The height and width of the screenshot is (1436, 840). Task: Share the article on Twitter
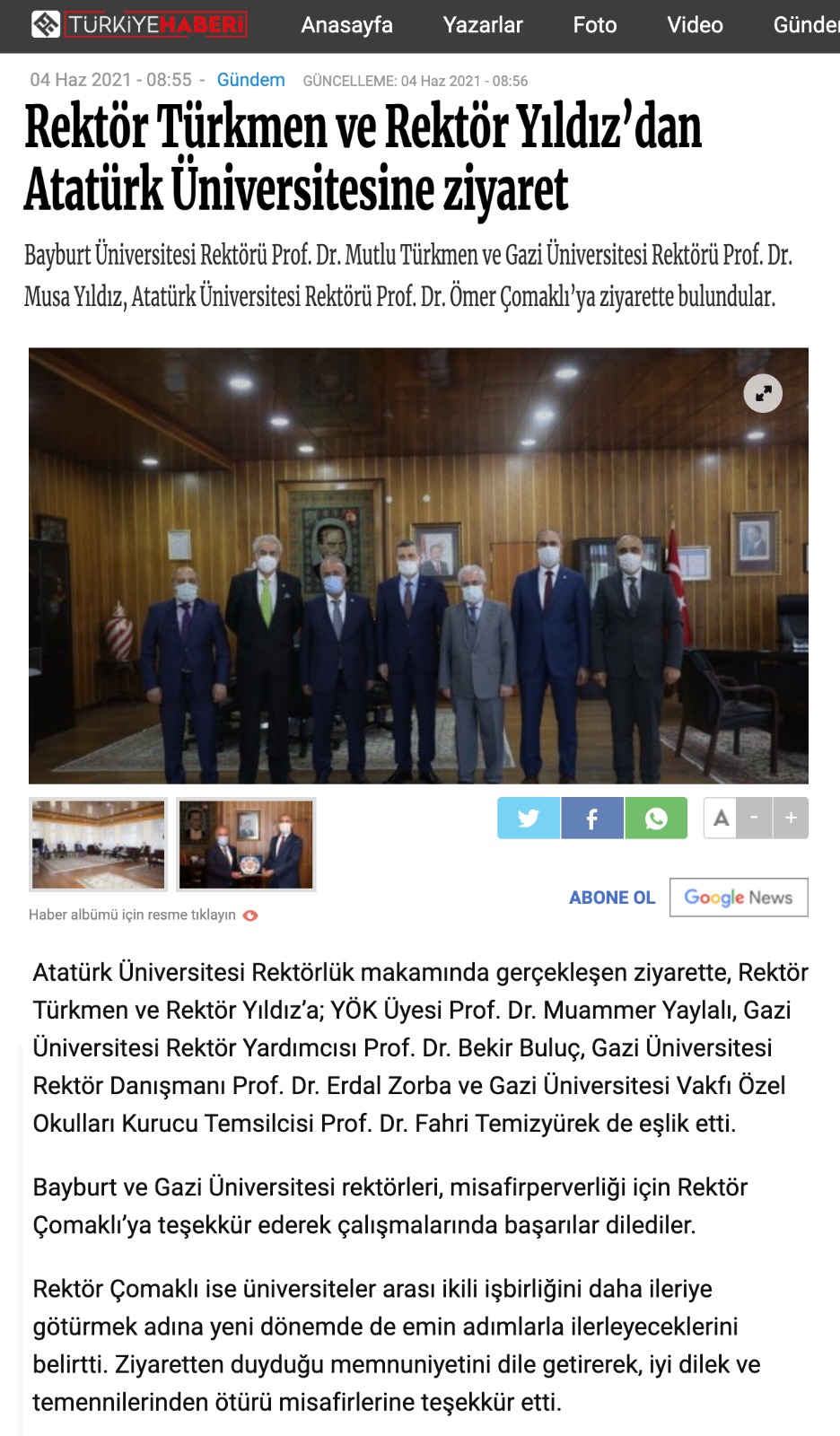pyautogui.click(x=529, y=818)
